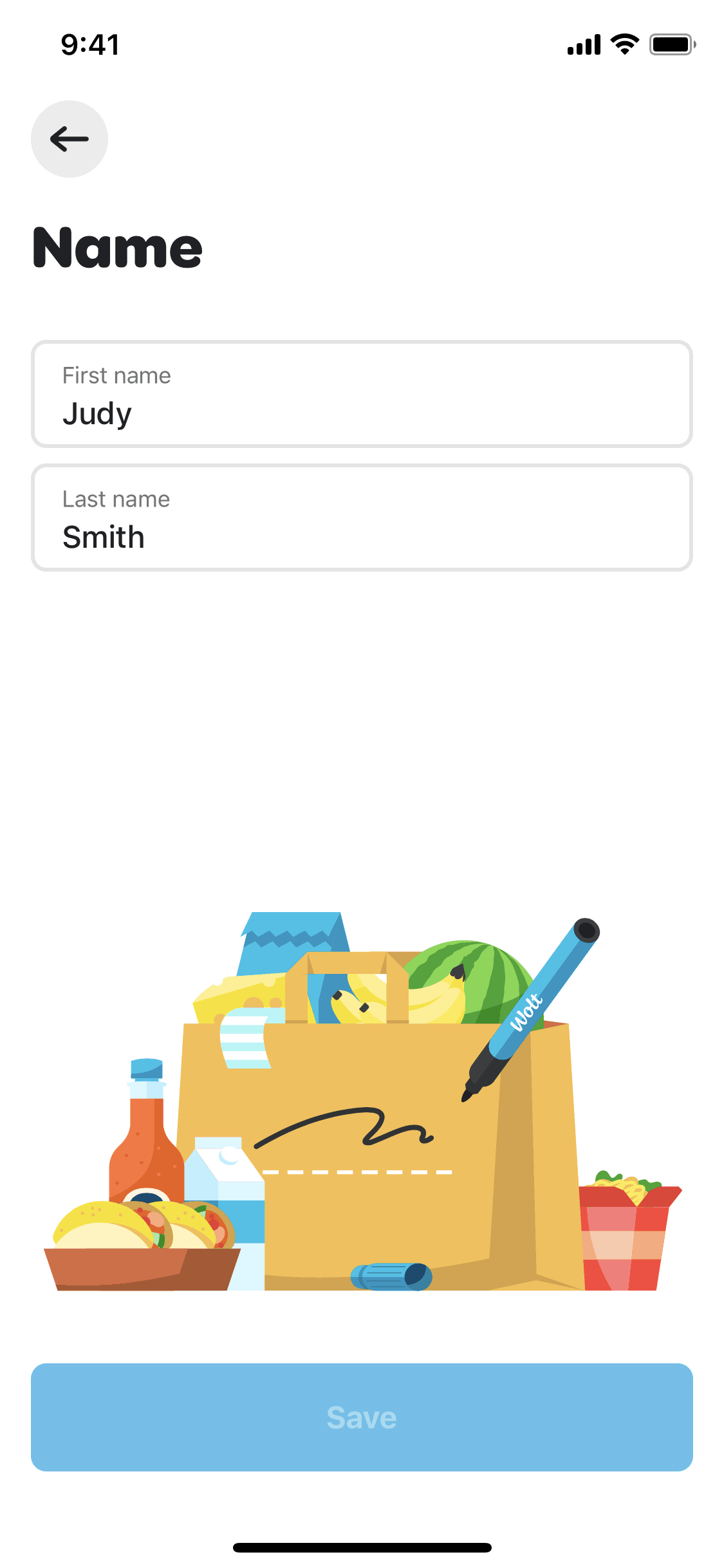Image resolution: width=724 pixels, height=1568 pixels.
Task: Tap the 9:41 clock in status bar
Action: pyautogui.click(x=89, y=44)
